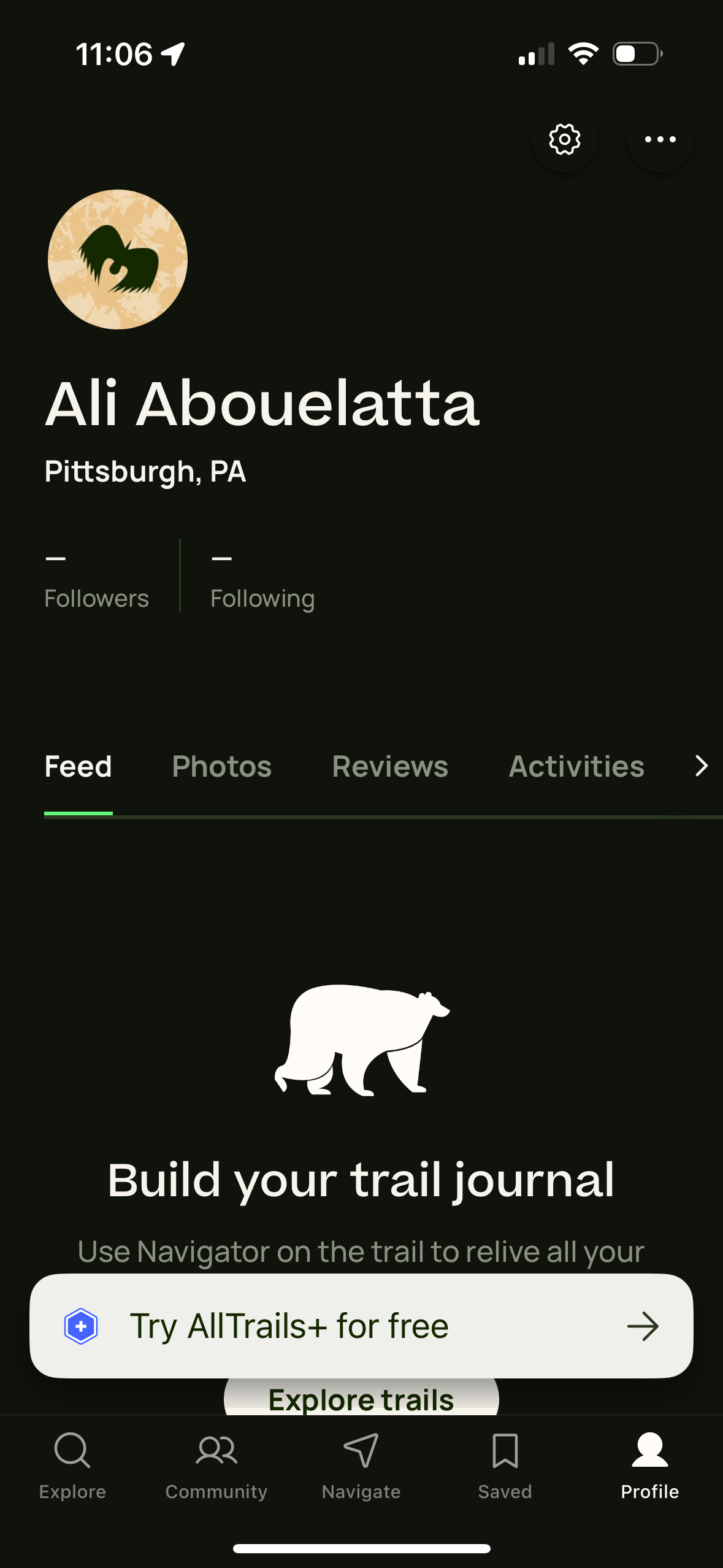Open Saved bookmarks icon
The image size is (723, 1568).
tap(505, 1450)
